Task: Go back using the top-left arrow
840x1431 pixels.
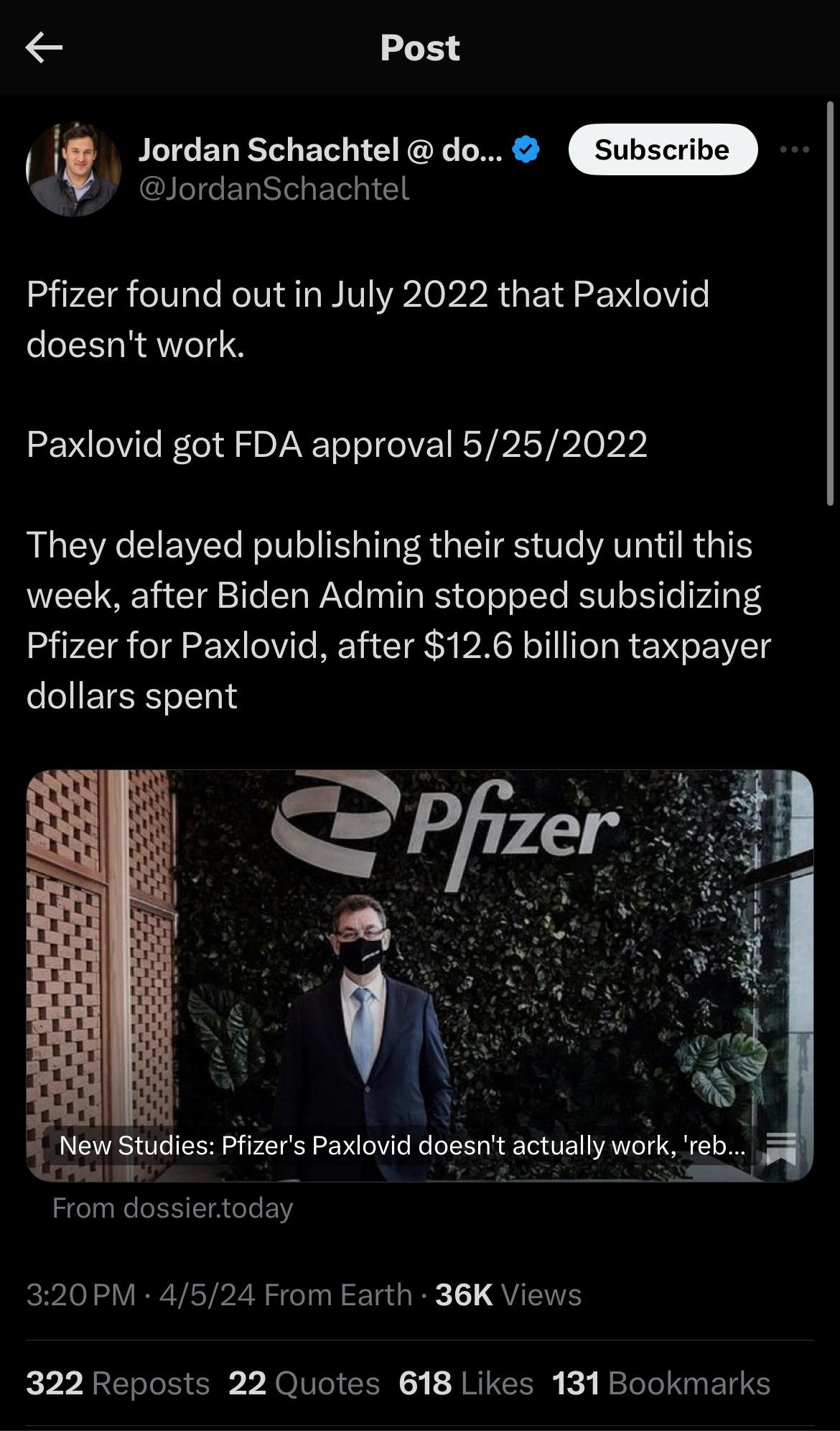Action: (x=44, y=48)
